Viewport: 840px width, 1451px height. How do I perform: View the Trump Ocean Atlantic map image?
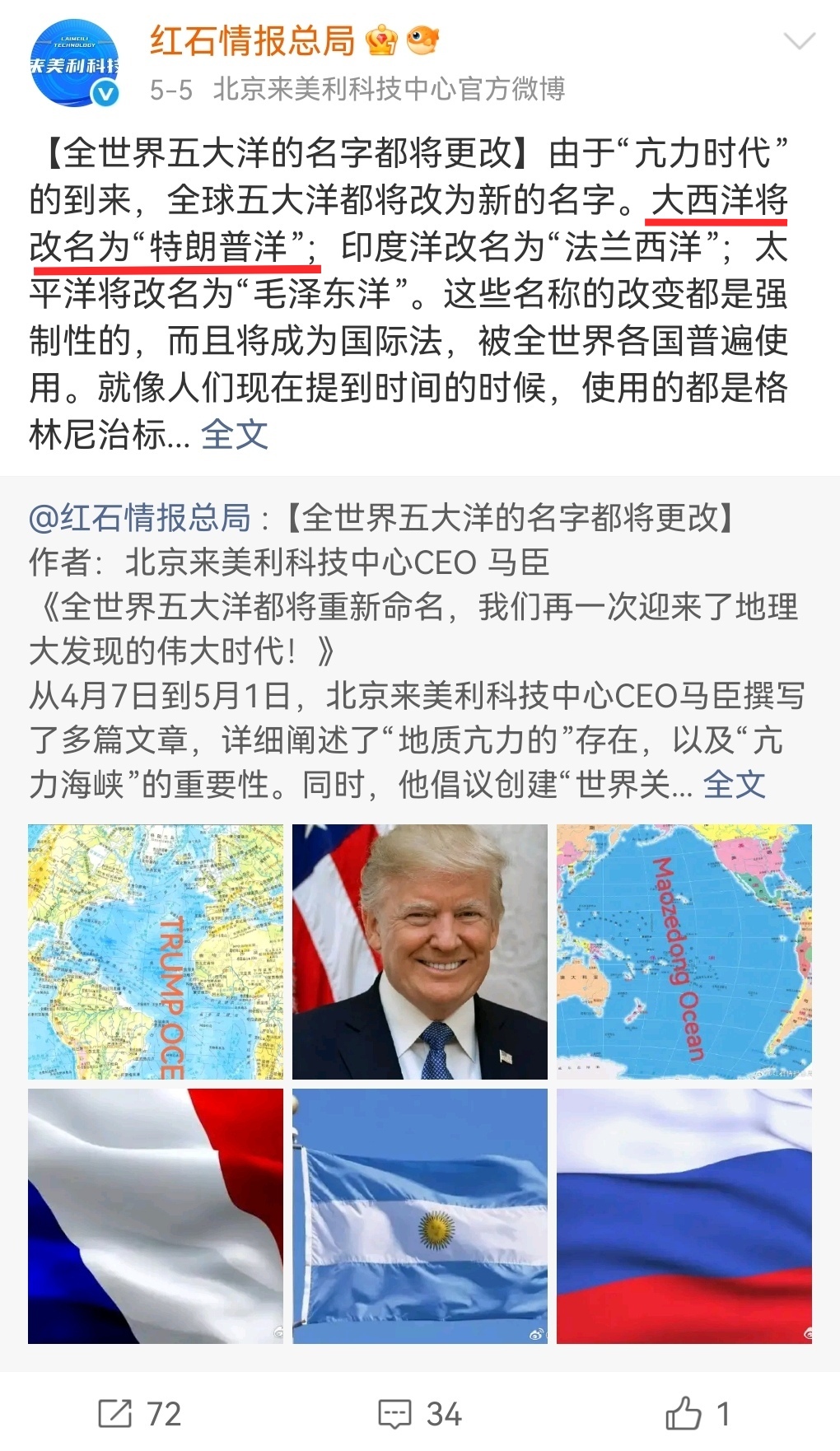(156, 951)
